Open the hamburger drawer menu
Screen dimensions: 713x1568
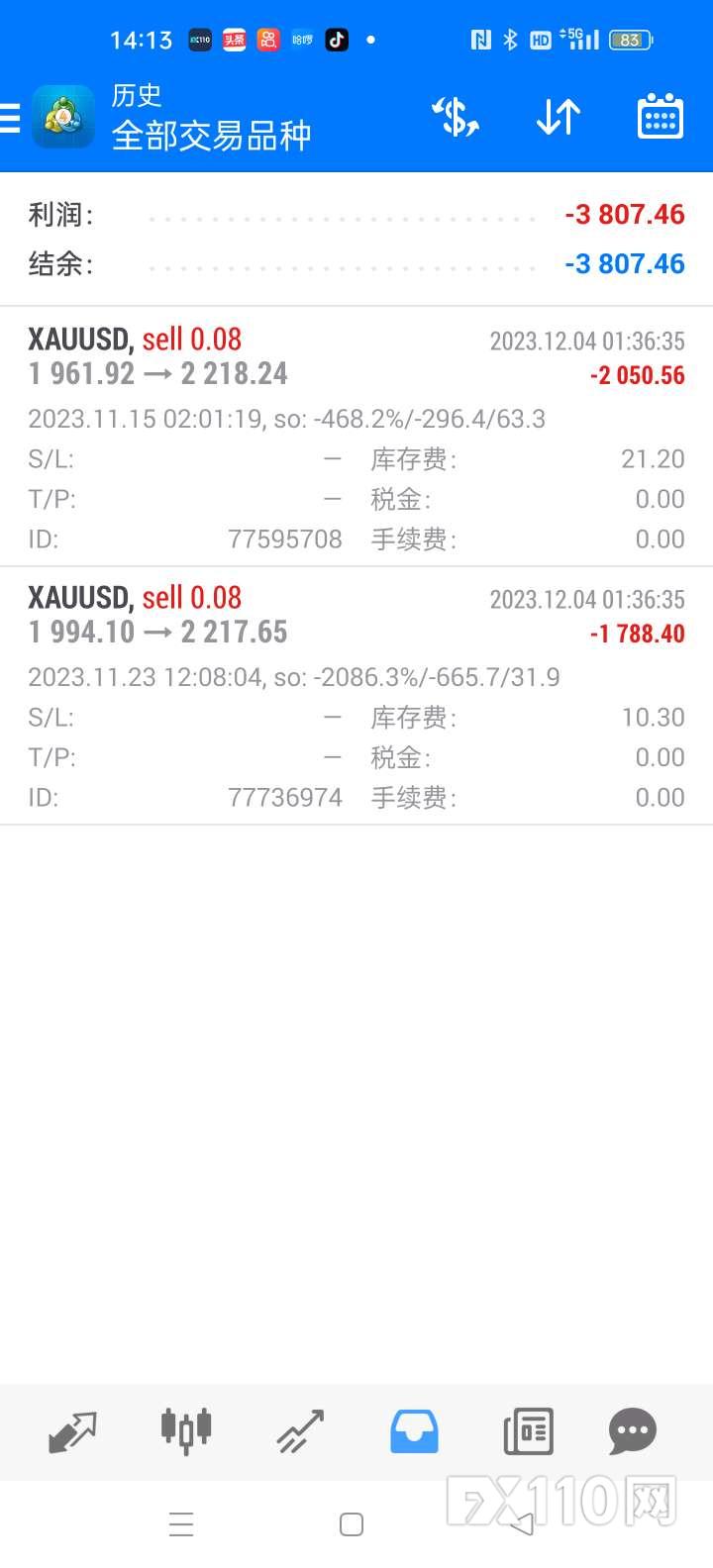click(10, 118)
